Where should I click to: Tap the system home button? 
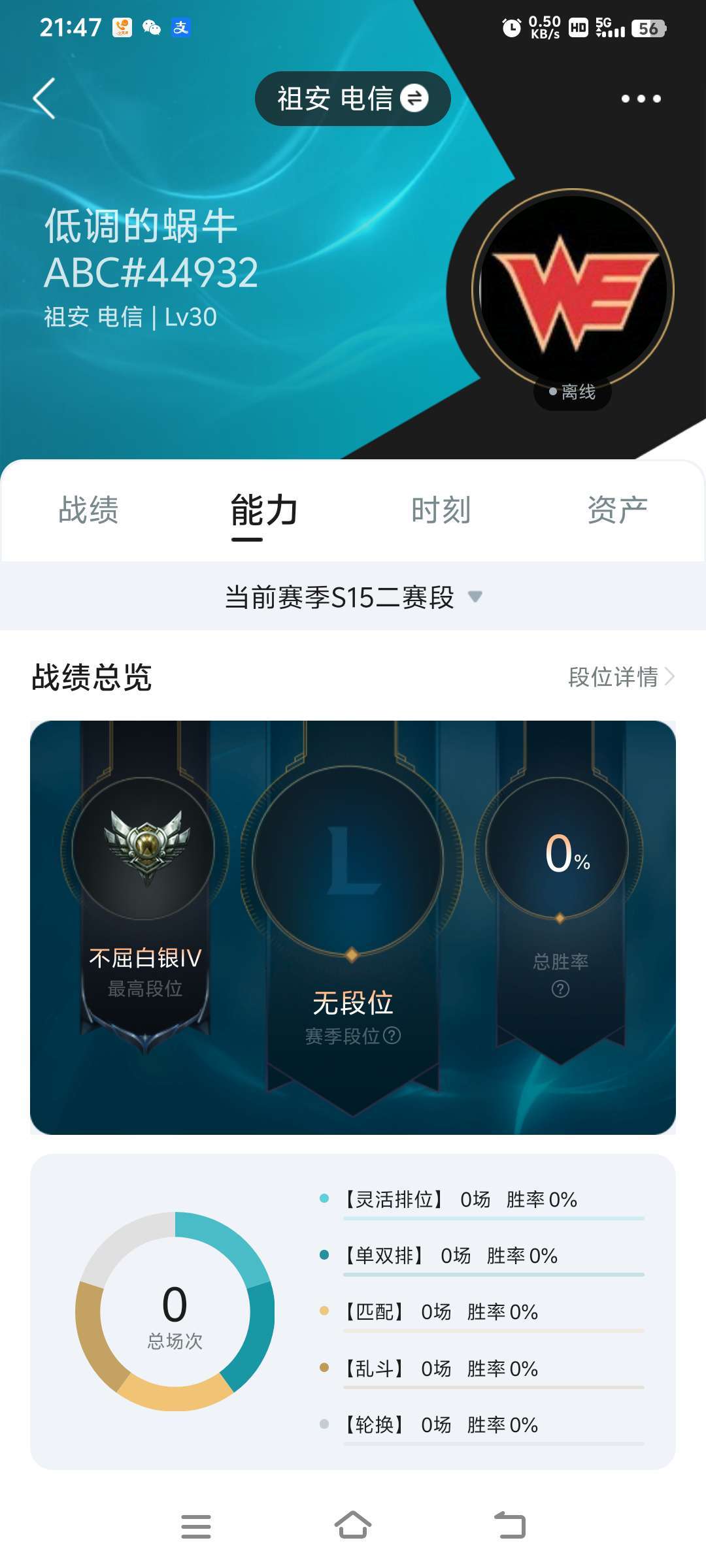click(353, 1526)
